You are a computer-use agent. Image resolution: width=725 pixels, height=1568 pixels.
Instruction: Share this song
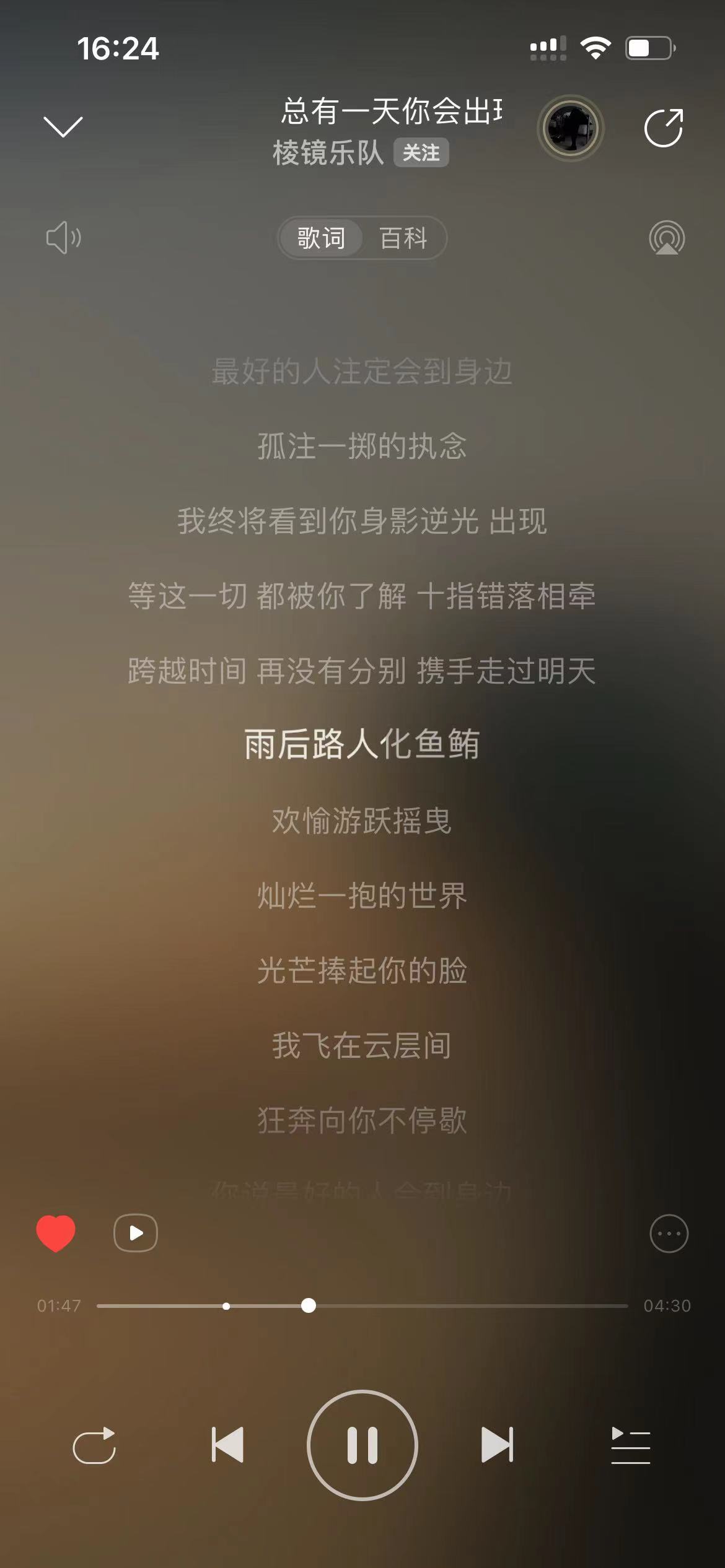(664, 128)
